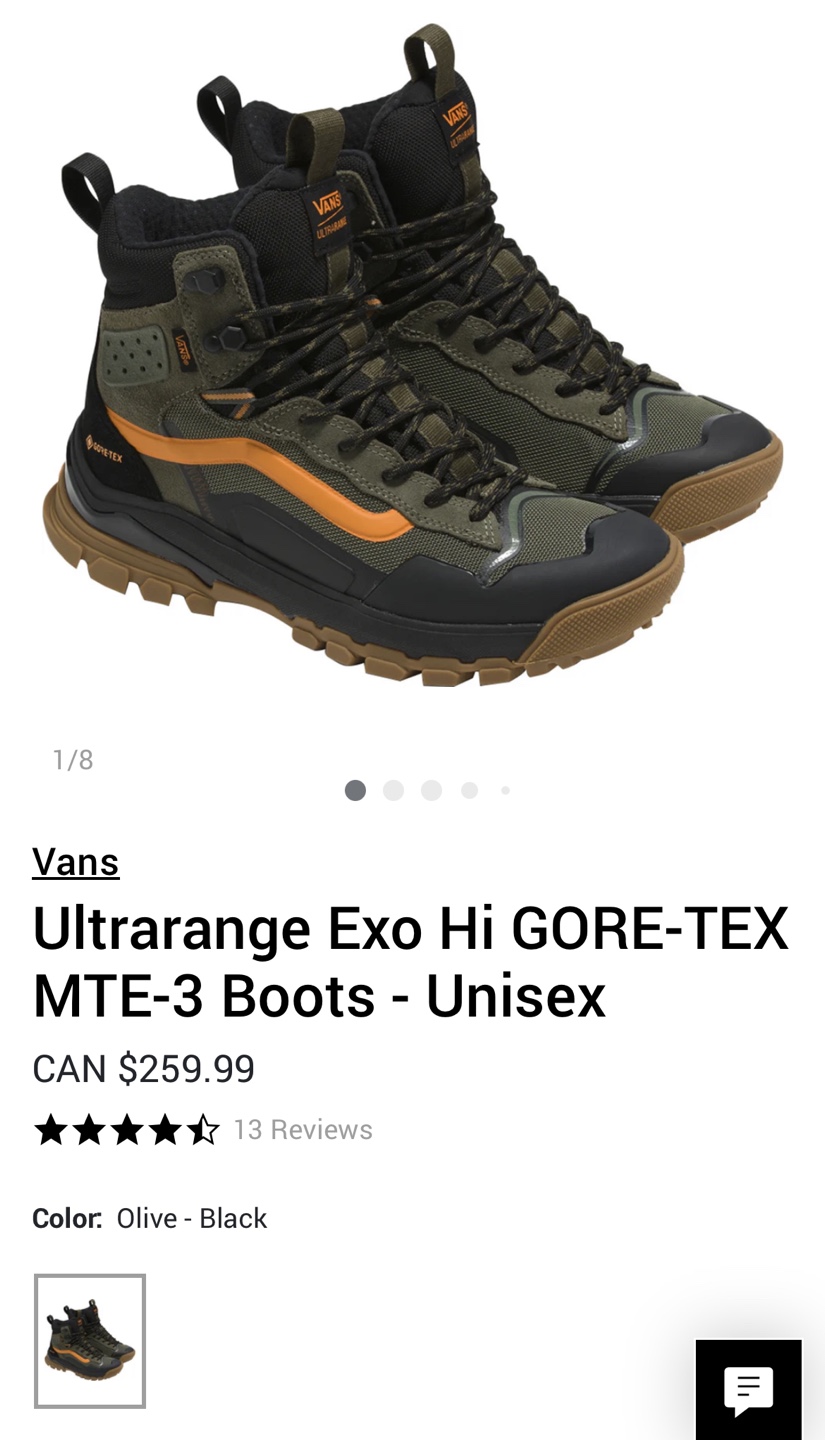Click the last carousel dot

pyautogui.click(x=505, y=789)
